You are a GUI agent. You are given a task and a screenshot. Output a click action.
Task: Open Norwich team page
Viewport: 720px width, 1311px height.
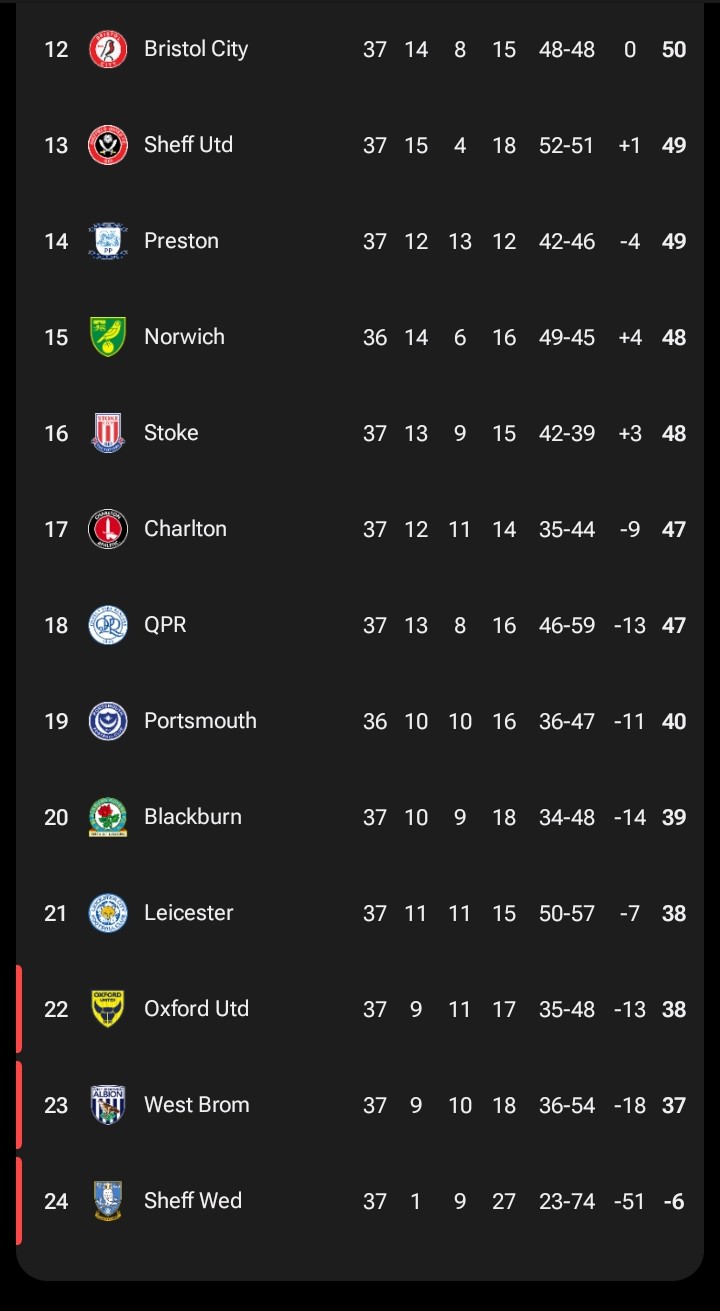point(184,337)
